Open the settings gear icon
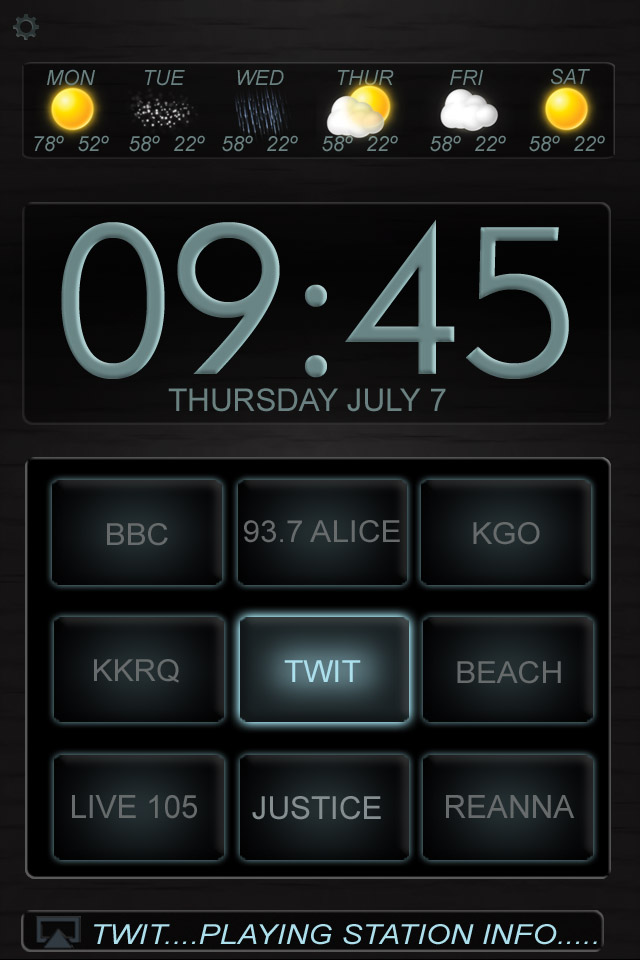Image resolution: width=640 pixels, height=960 pixels. pyautogui.click(x=26, y=28)
